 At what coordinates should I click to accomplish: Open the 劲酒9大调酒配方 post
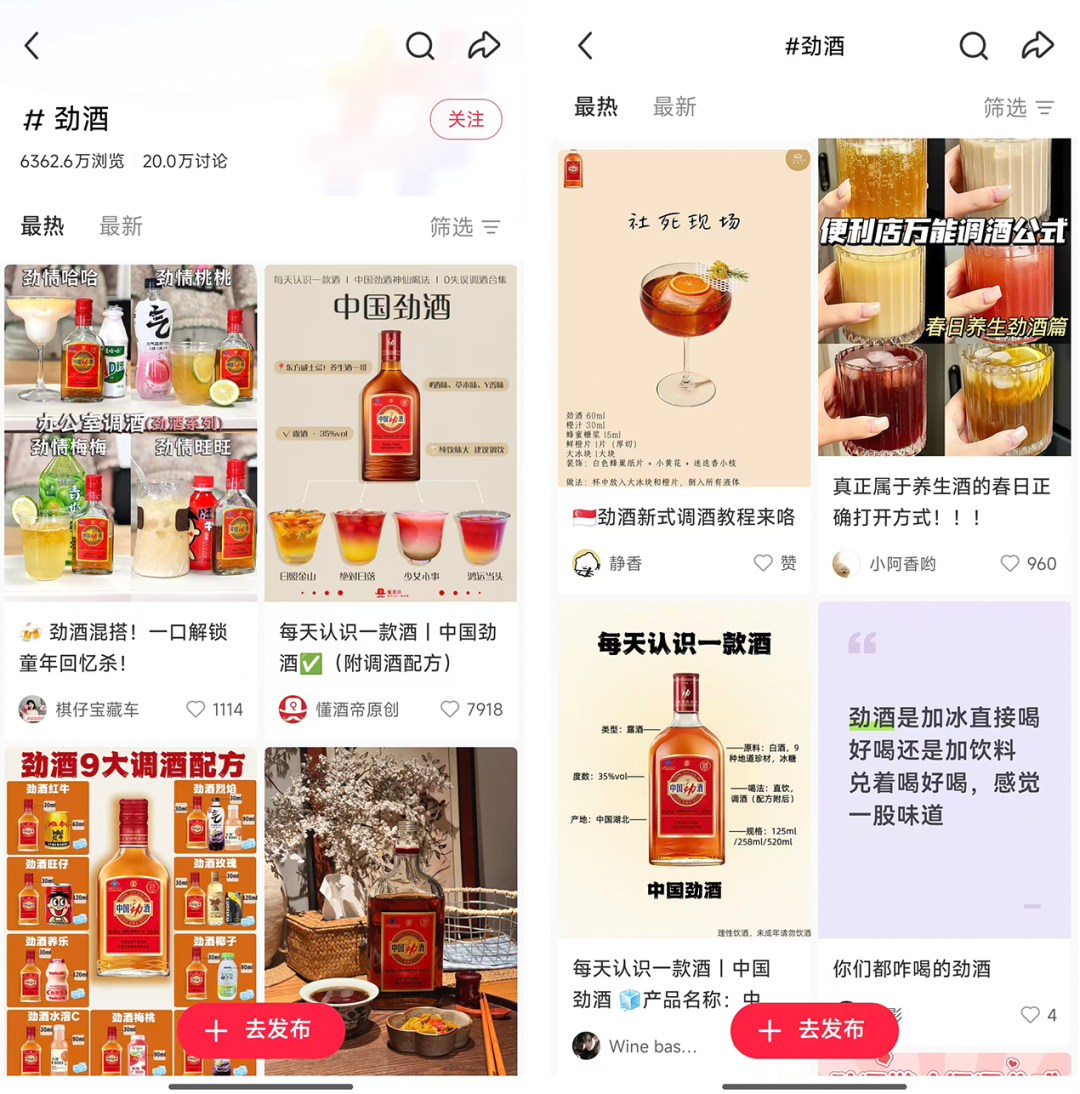tap(130, 880)
